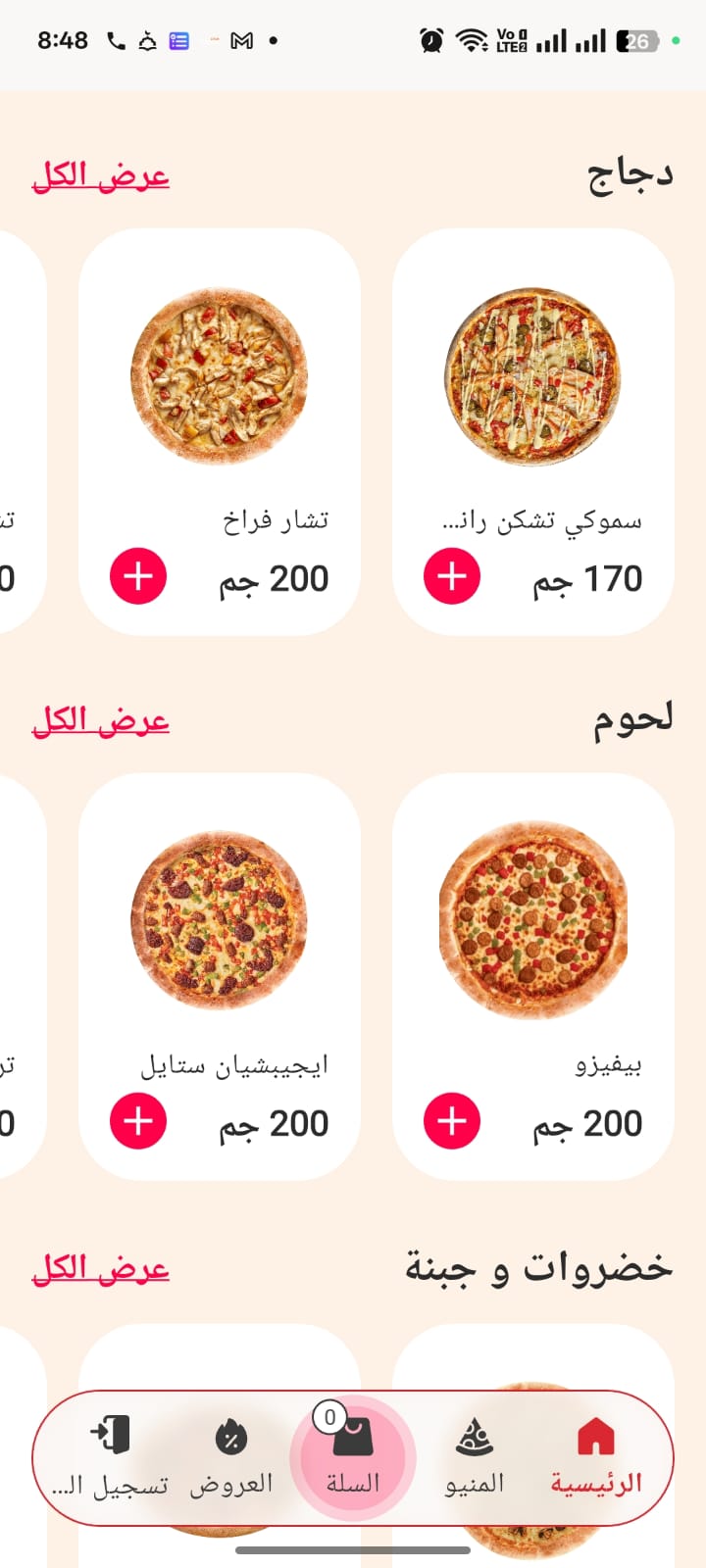Select the تسجيل login tab
The image size is (706, 1568).
click(110, 1457)
